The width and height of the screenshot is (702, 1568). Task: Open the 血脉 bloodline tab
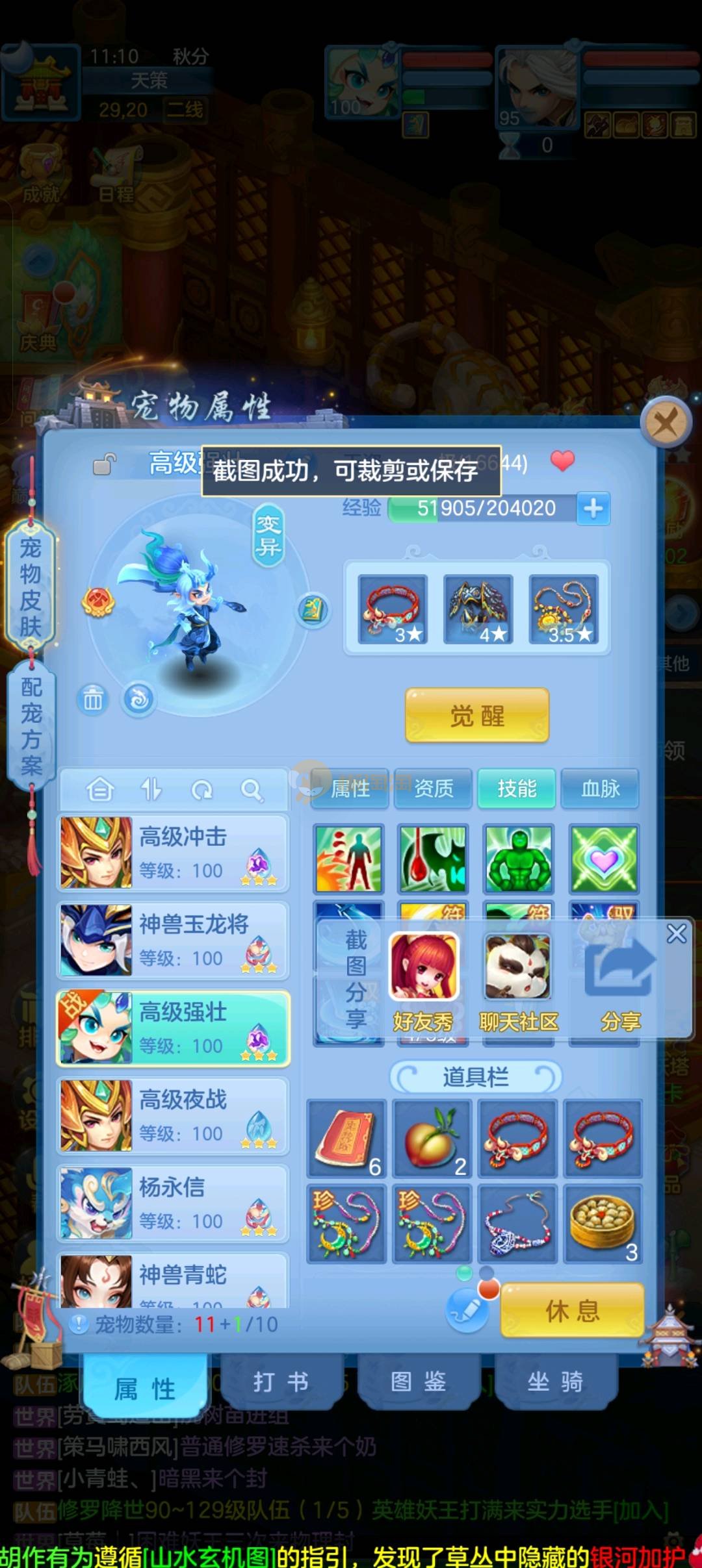[600, 789]
